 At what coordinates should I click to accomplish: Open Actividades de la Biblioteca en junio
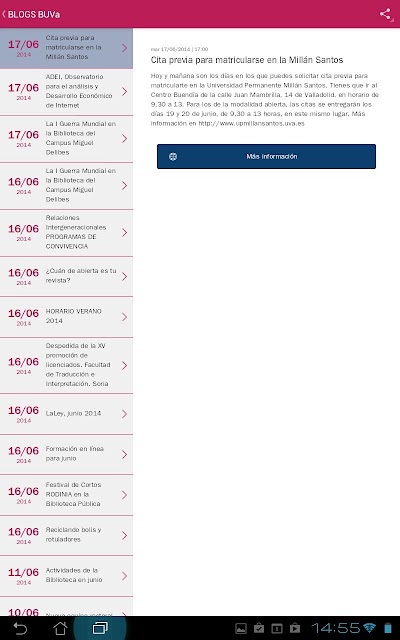(x=66, y=576)
